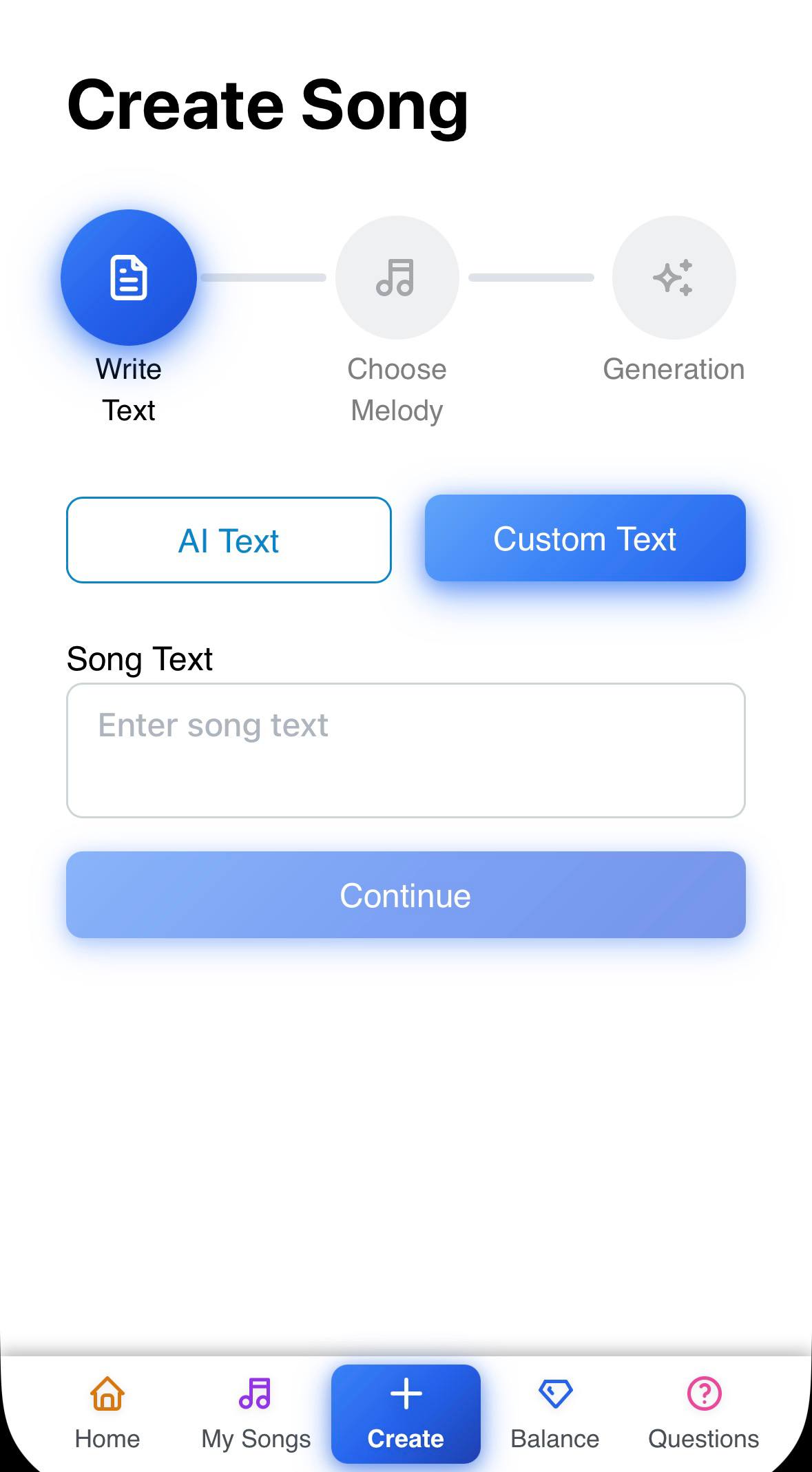Open Questions via the question mark icon
Screen dimensions: 812x1472
[x=703, y=1393]
